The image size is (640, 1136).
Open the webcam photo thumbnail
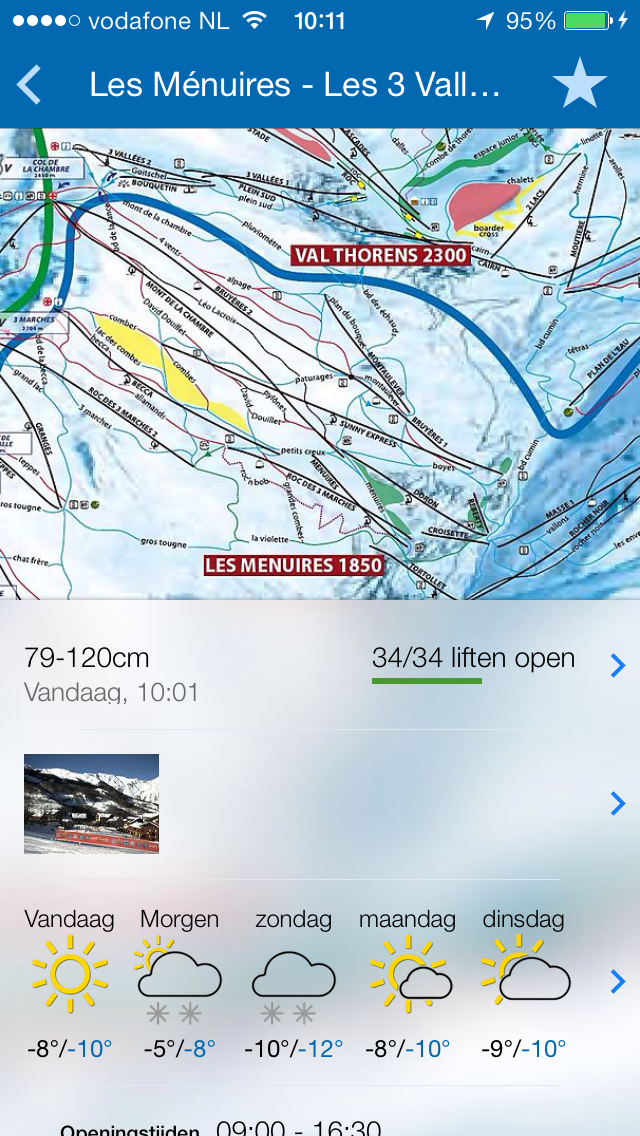(91, 803)
